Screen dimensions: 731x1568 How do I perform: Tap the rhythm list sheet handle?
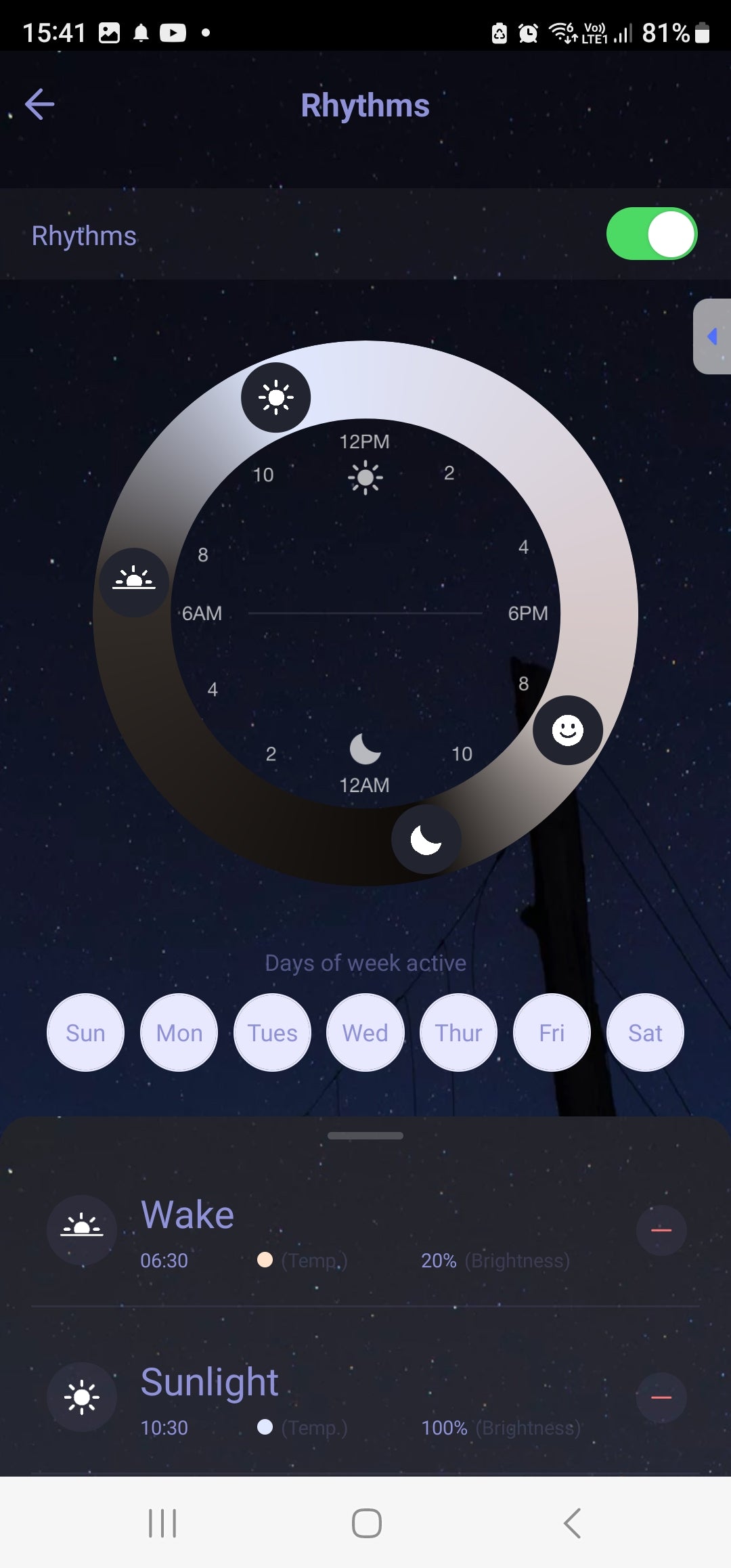[x=365, y=1135]
